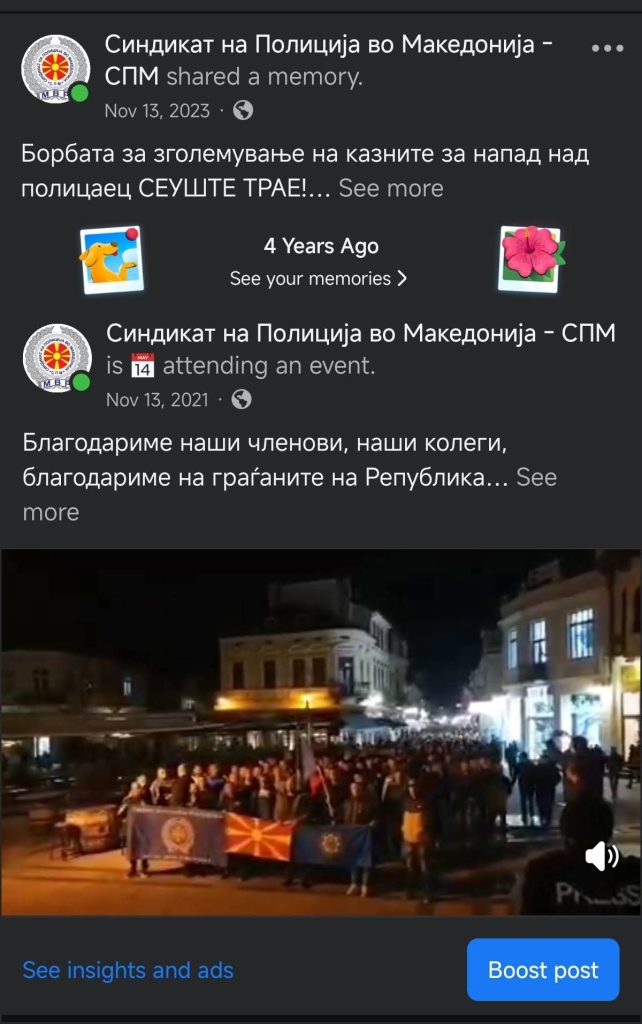Open the post's three-dot overflow menu

click(x=608, y=48)
